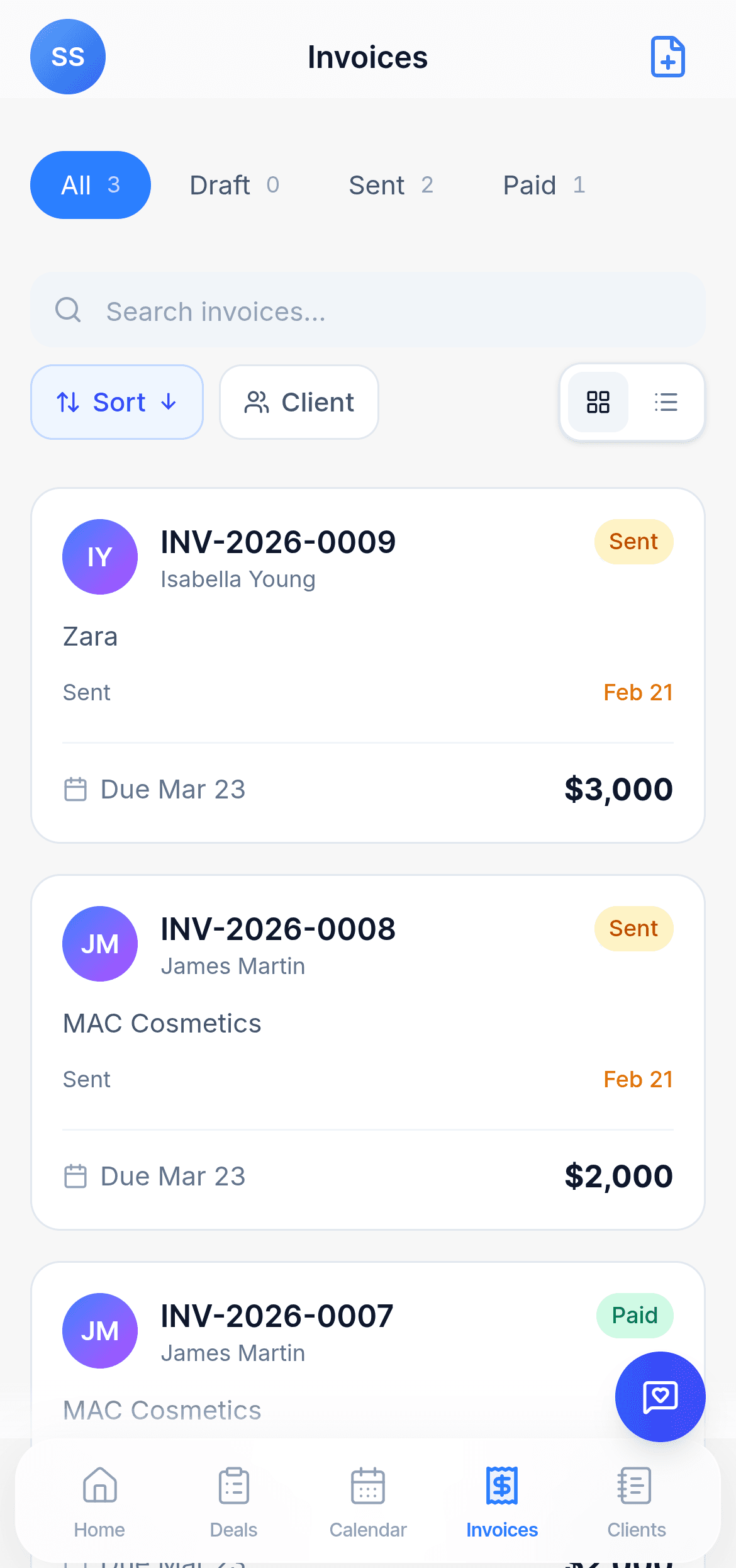Open the Client filter
Screen dimensions: 736x1568
[x=299, y=402]
